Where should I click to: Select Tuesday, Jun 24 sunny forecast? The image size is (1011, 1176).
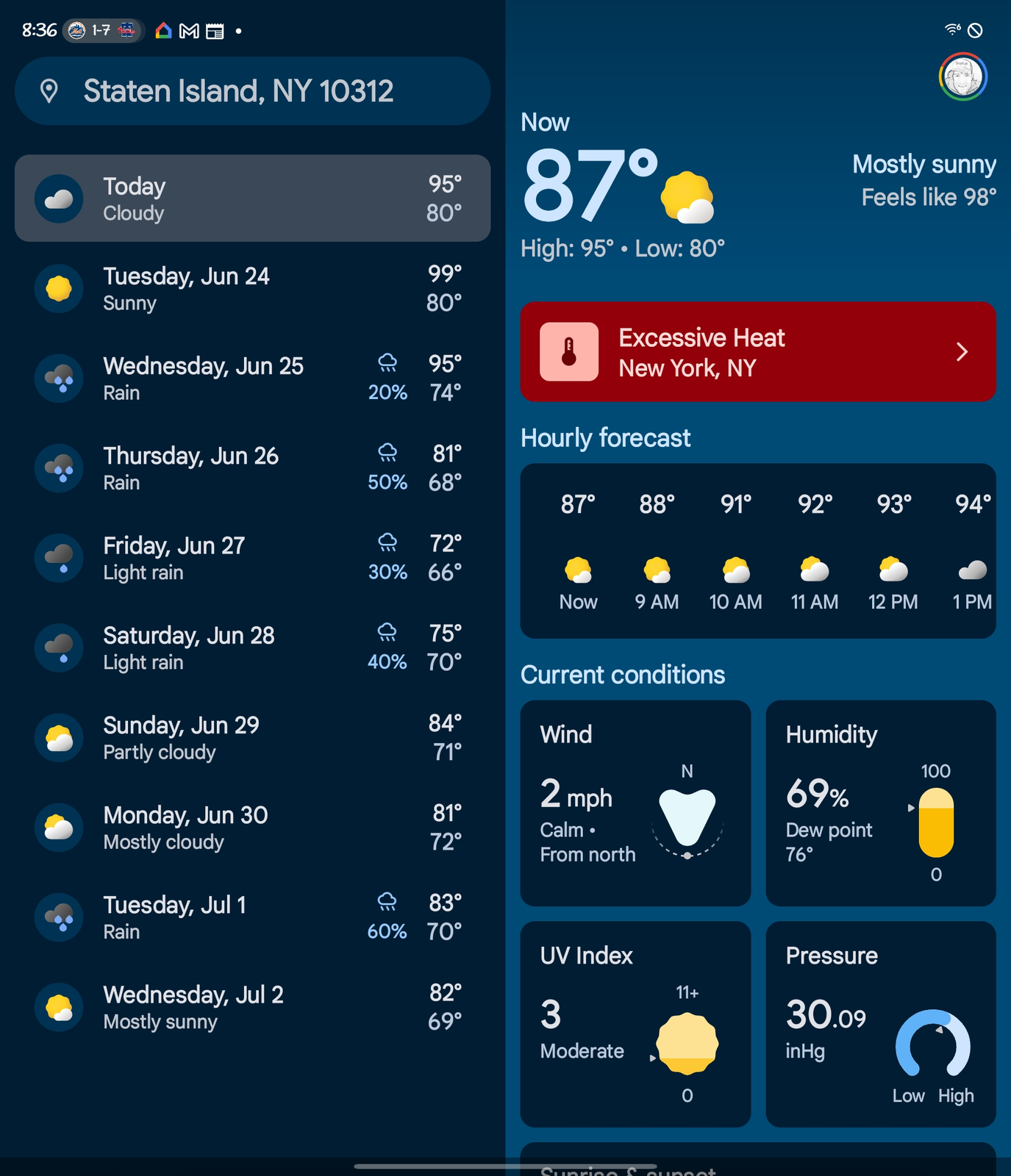252,288
